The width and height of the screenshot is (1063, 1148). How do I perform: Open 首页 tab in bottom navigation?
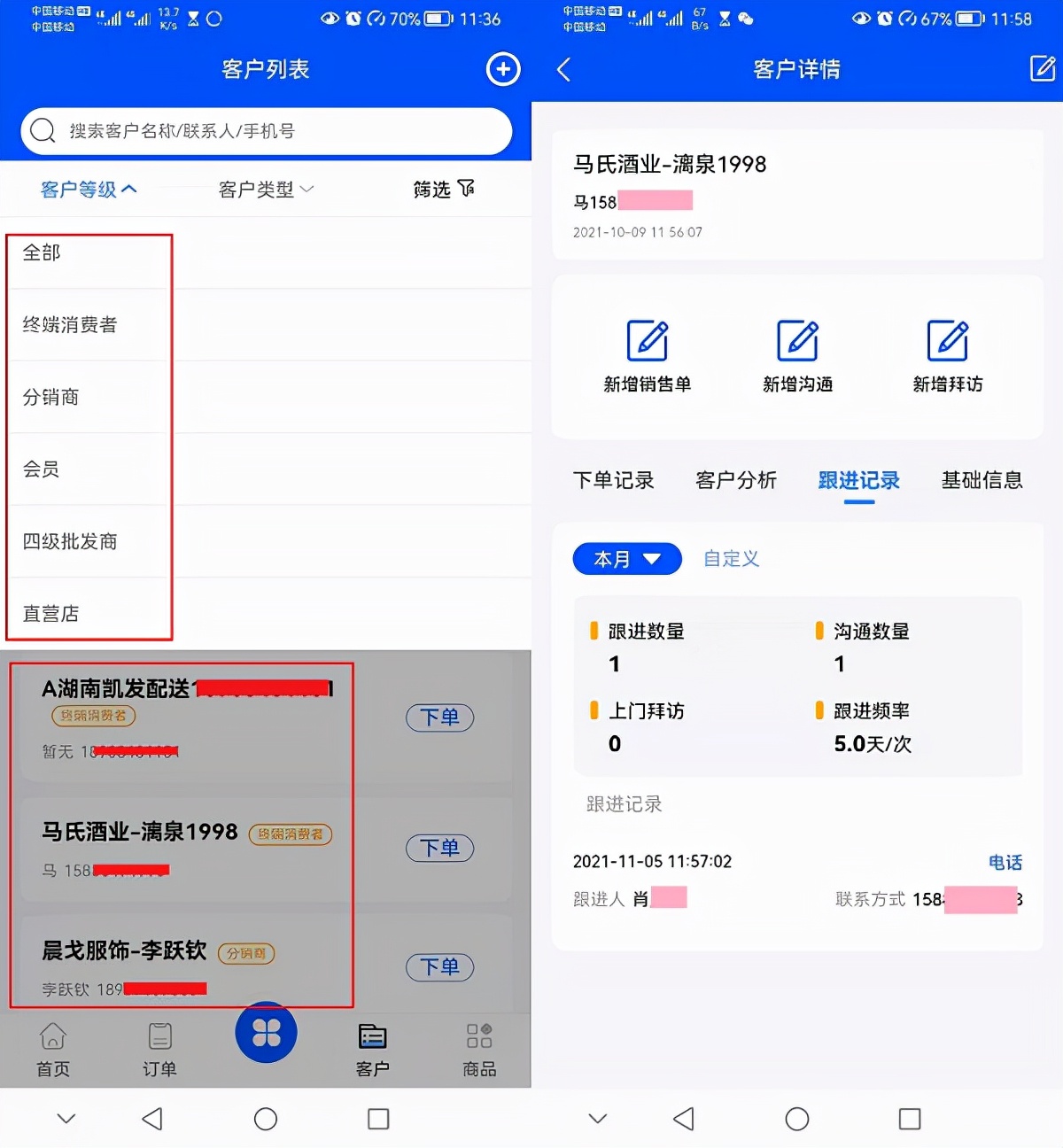(x=53, y=1050)
